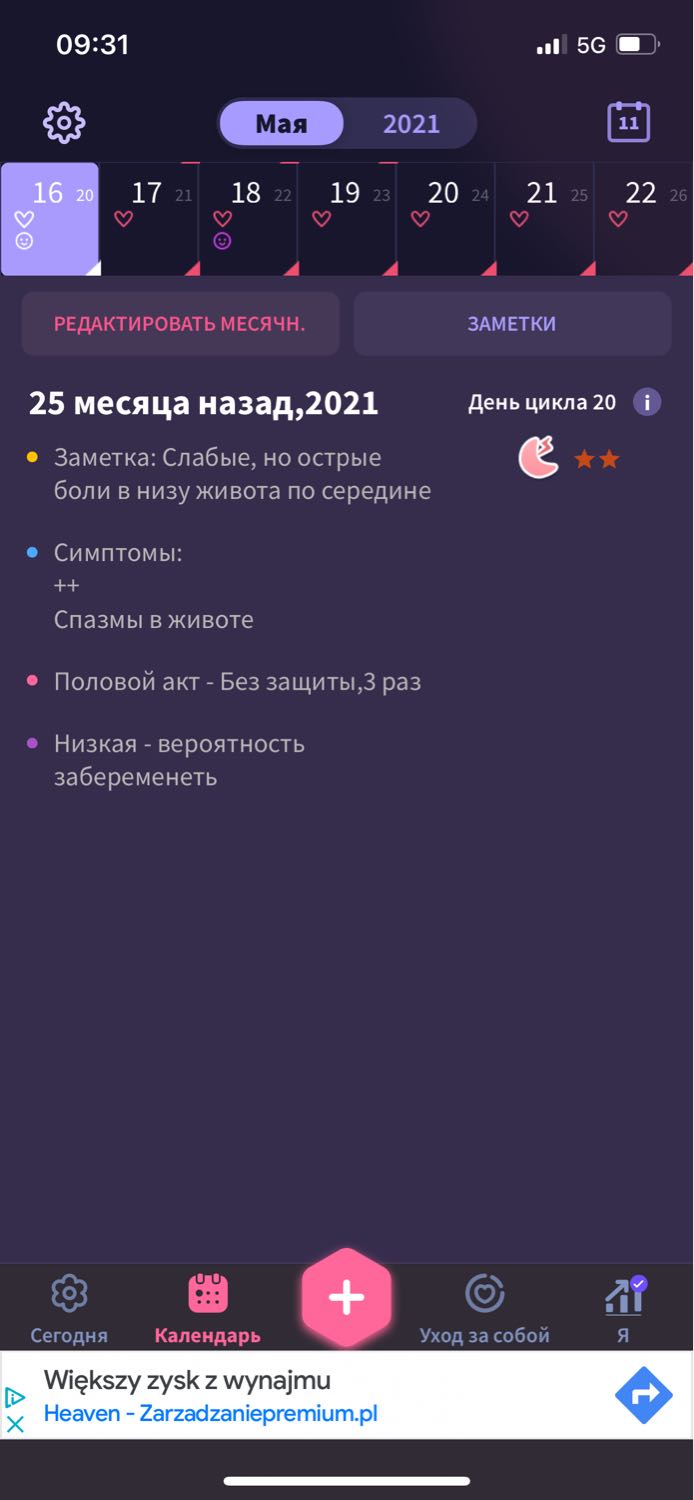Tap Редактировать месячн. button
The width and height of the screenshot is (694, 1500).
tap(180, 324)
